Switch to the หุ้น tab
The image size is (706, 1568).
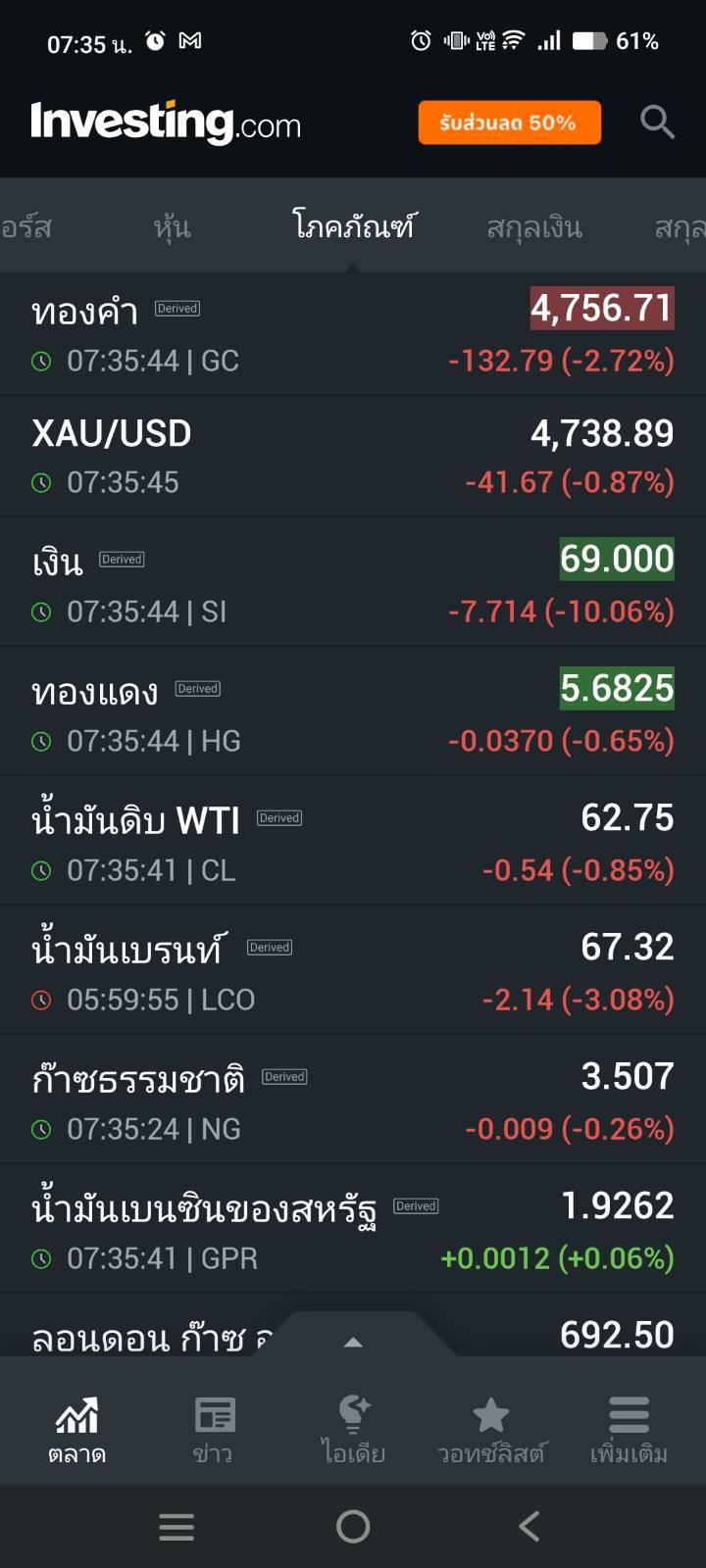[x=172, y=227]
